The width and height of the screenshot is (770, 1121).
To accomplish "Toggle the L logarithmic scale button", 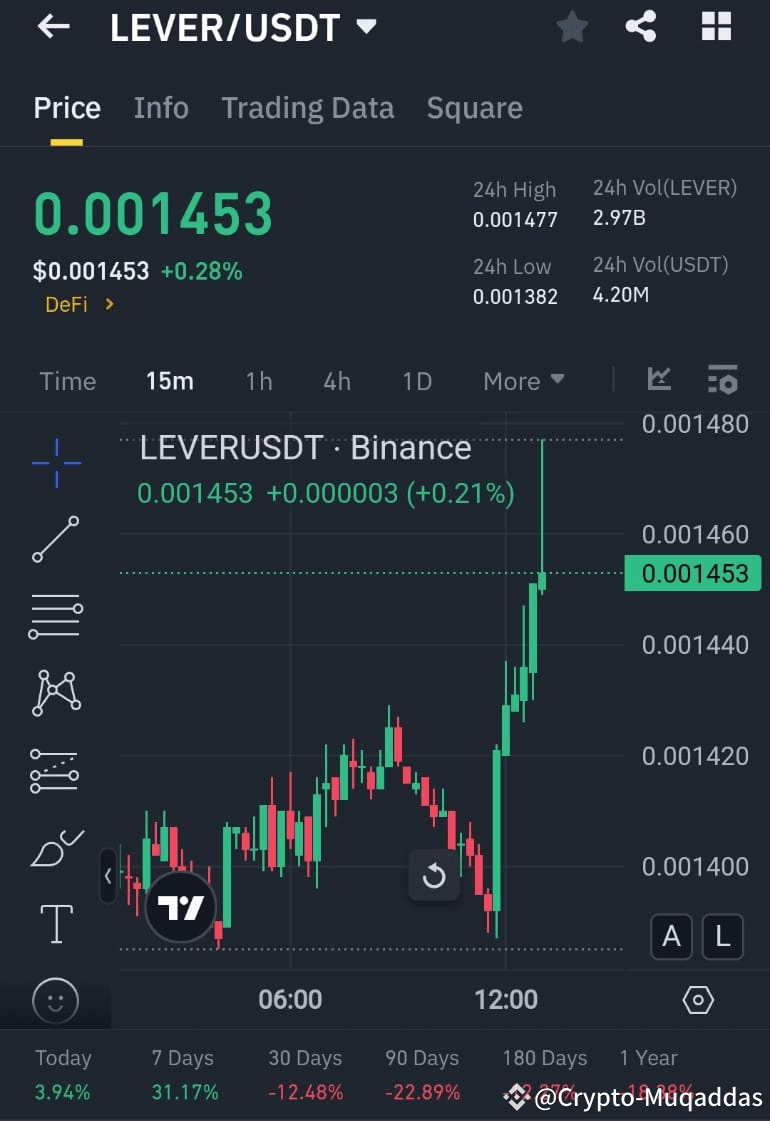I will click(722, 937).
